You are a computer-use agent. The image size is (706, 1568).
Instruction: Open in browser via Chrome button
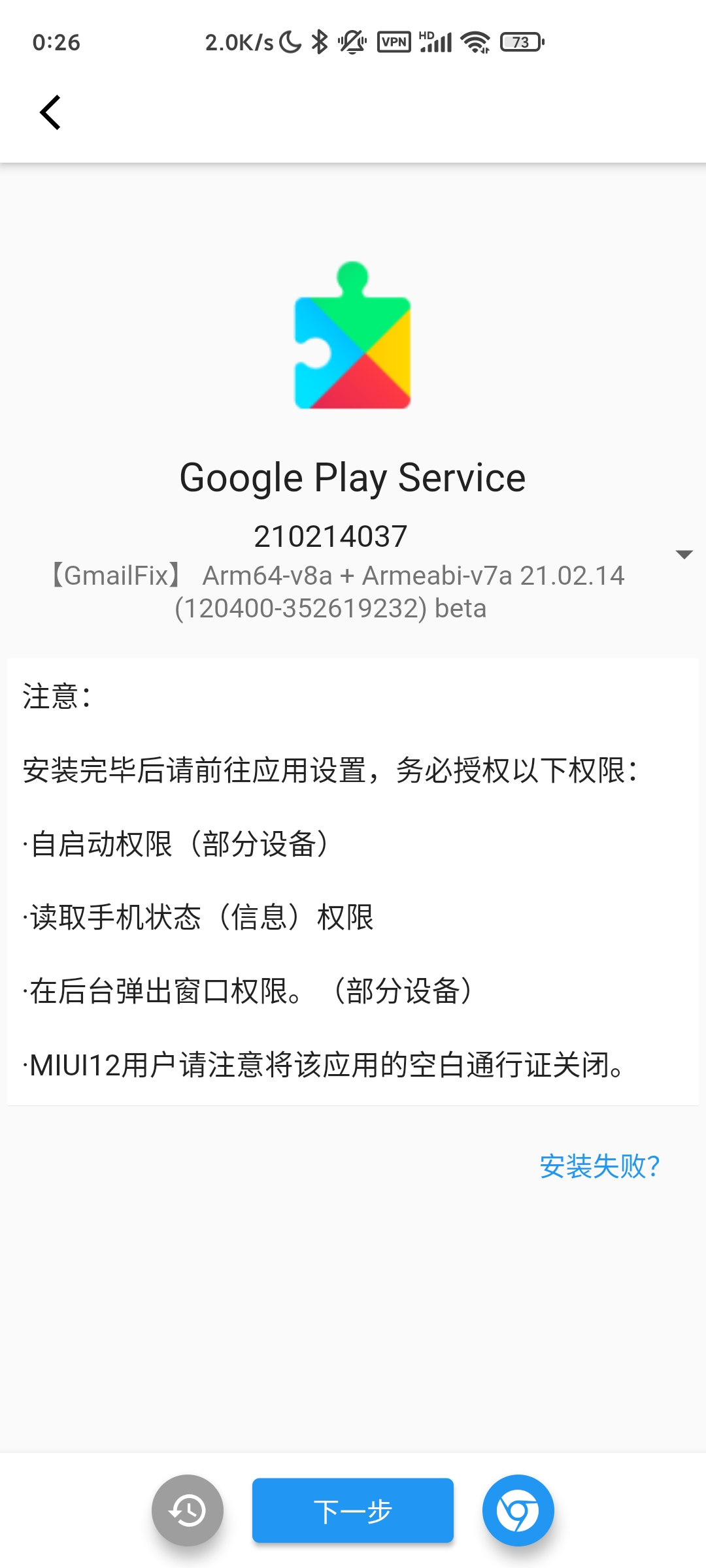click(x=518, y=1511)
